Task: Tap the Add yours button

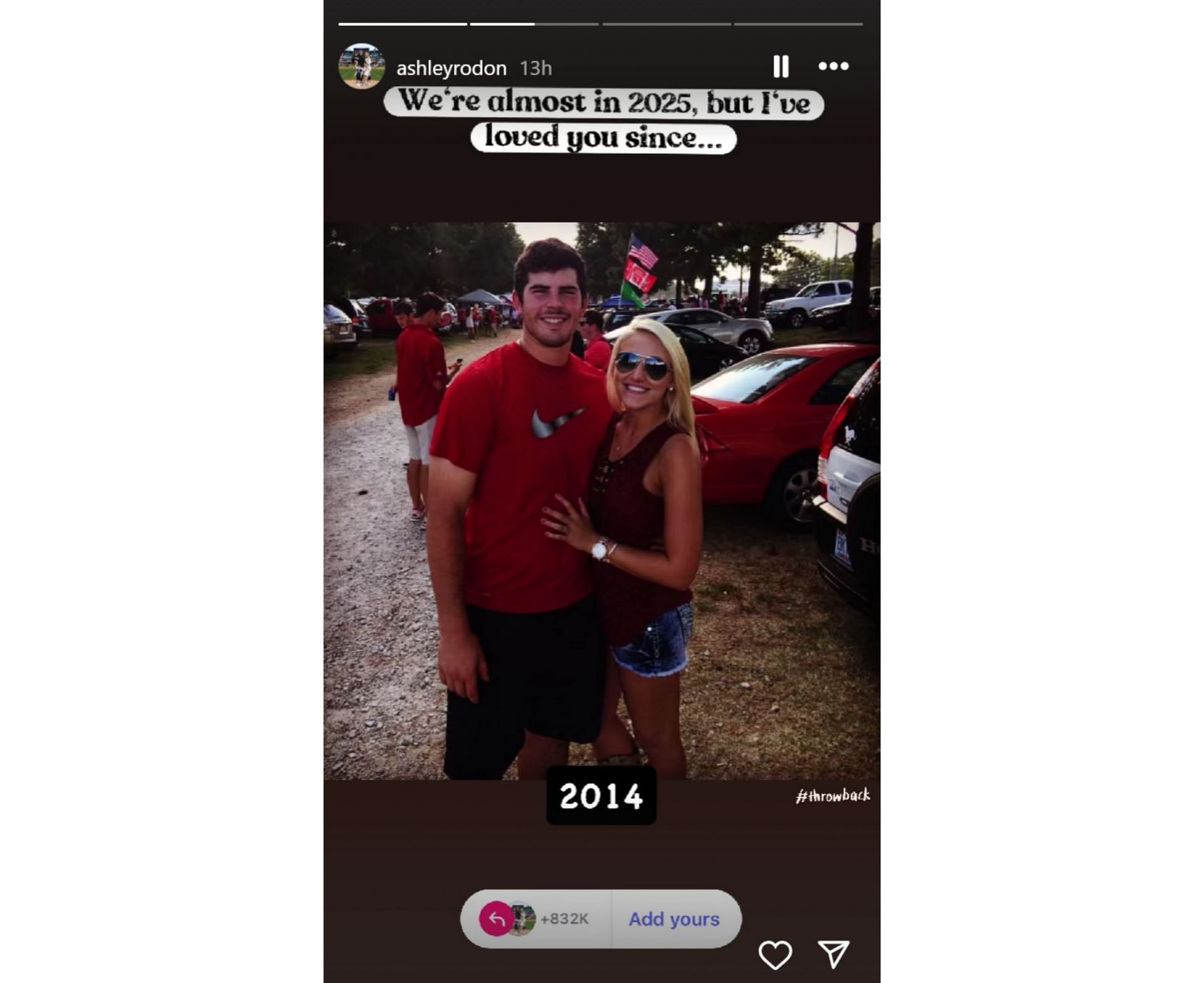Action: tap(674, 918)
